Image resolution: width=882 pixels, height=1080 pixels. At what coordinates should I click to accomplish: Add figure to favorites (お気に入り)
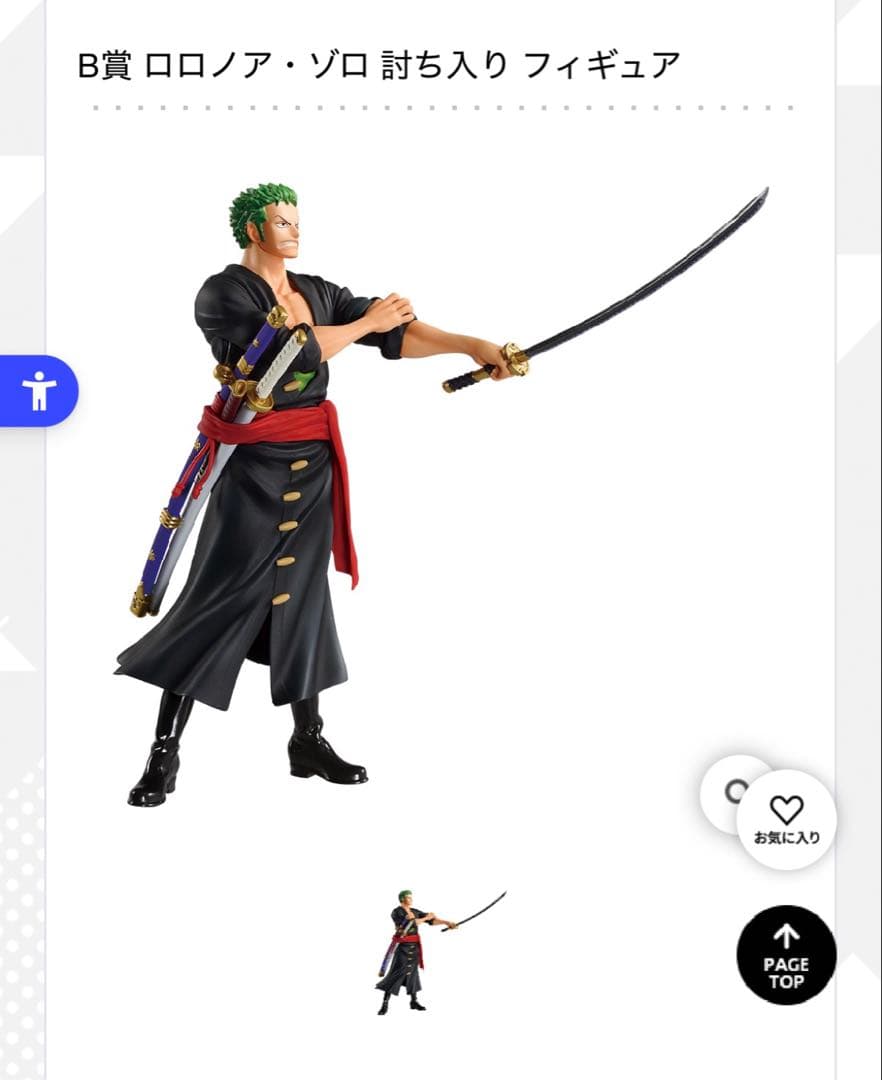[786, 819]
